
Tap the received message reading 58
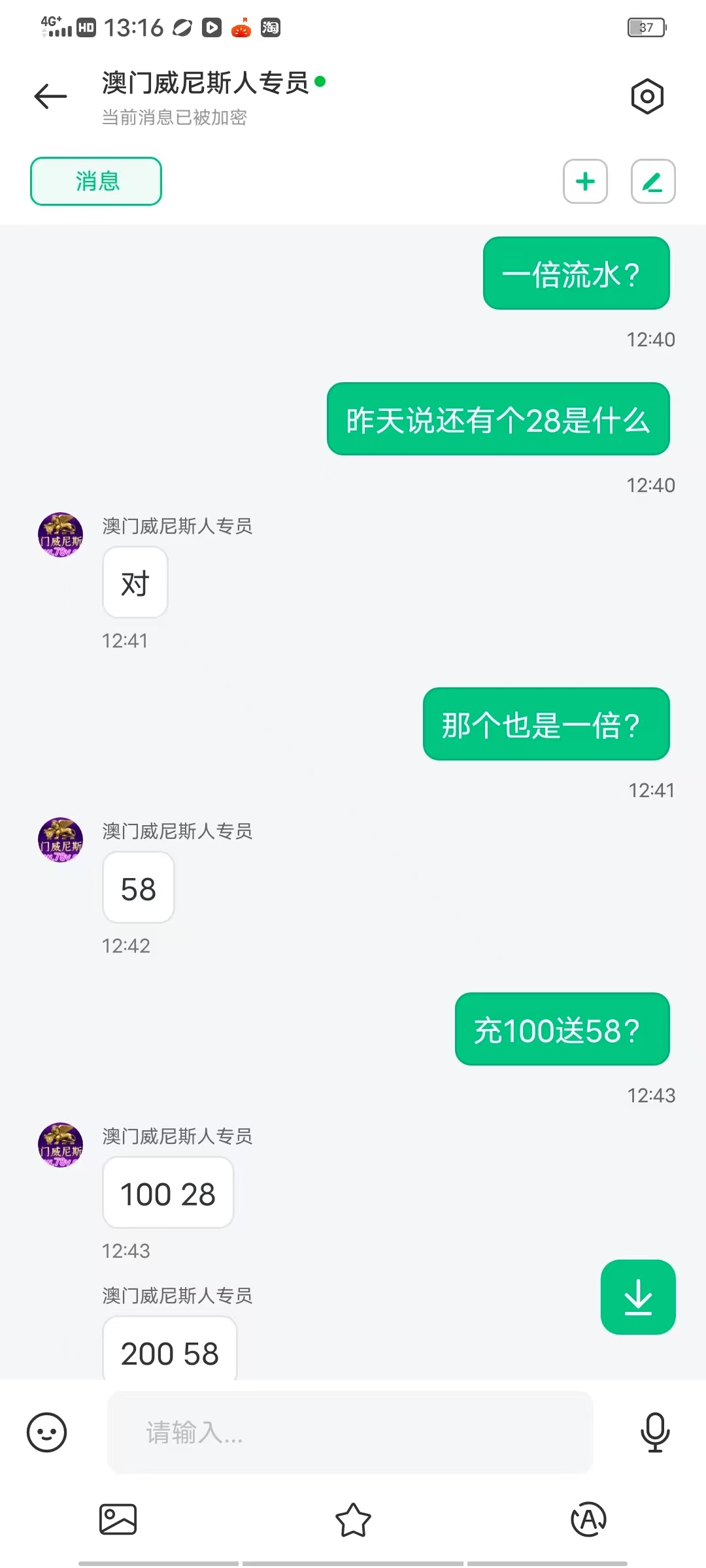pyautogui.click(x=138, y=887)
